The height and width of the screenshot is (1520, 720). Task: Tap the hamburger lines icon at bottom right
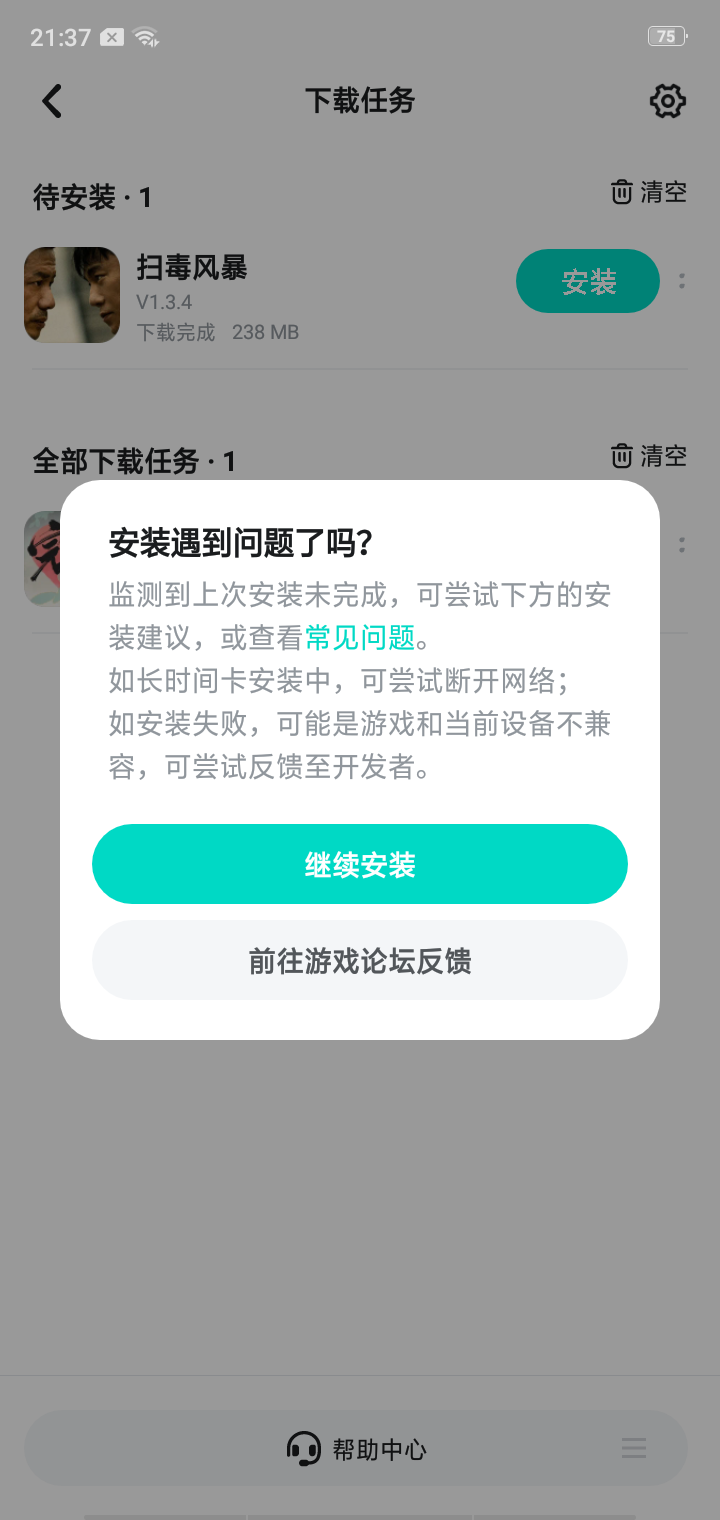coord(634,1447)
